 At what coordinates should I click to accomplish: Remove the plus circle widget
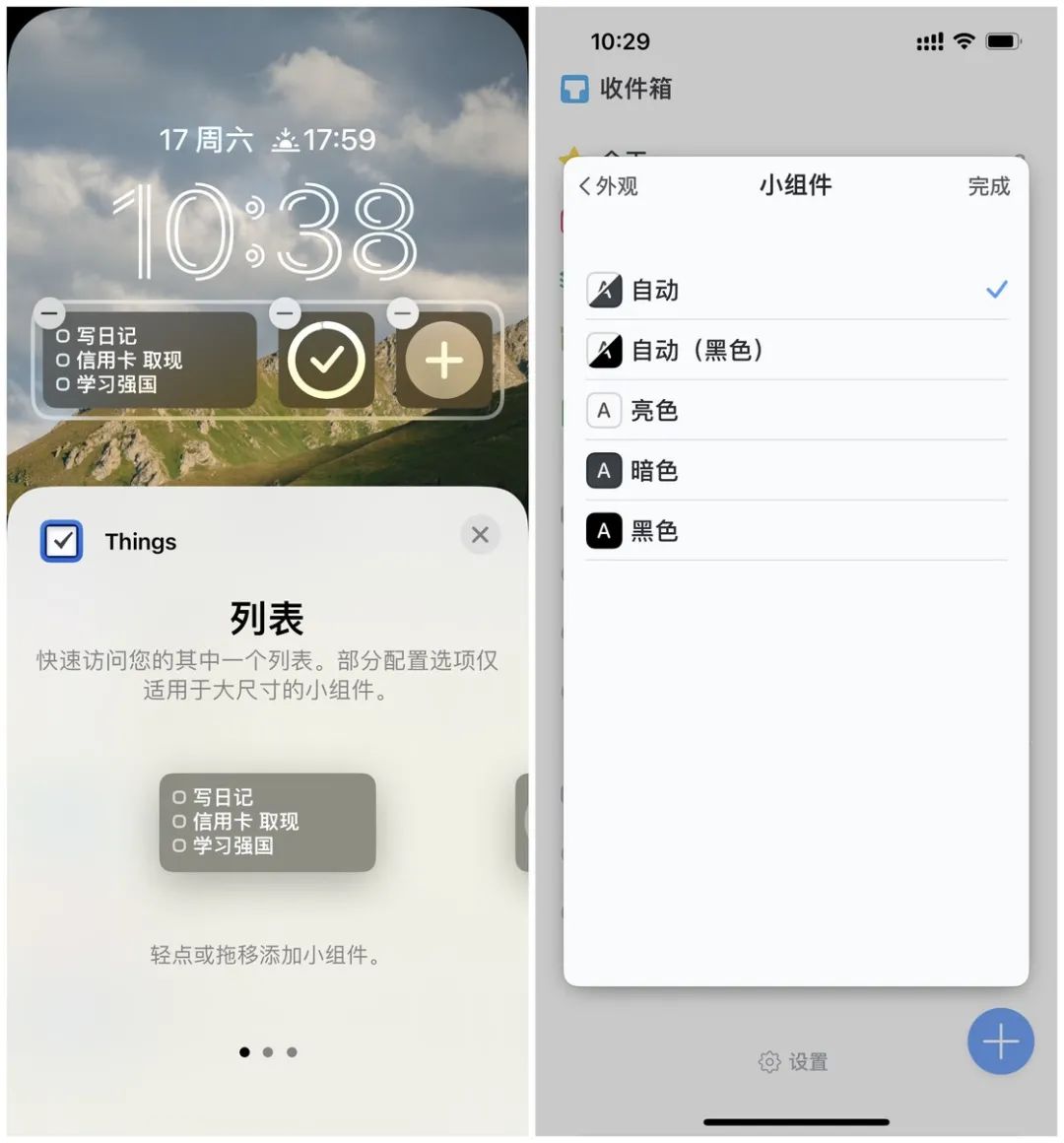point(402,313)
